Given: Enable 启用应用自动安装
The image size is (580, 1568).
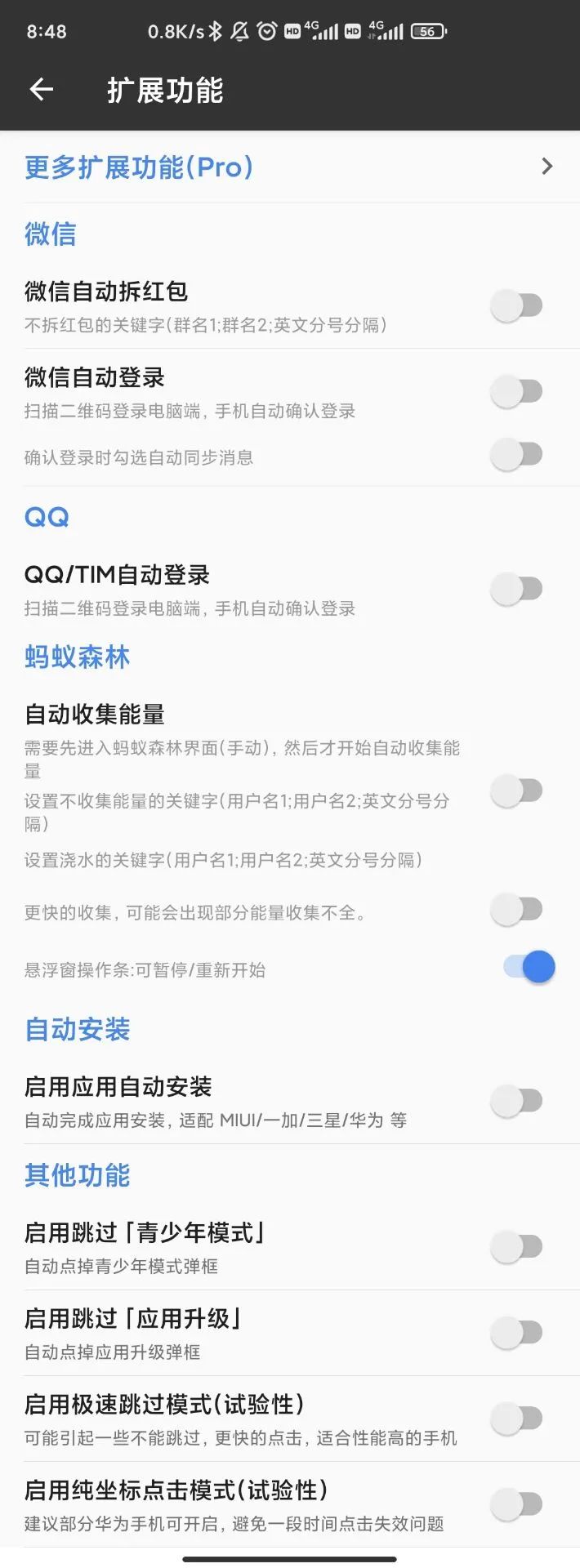Looking at the screenshot, I should point(517,1101).
